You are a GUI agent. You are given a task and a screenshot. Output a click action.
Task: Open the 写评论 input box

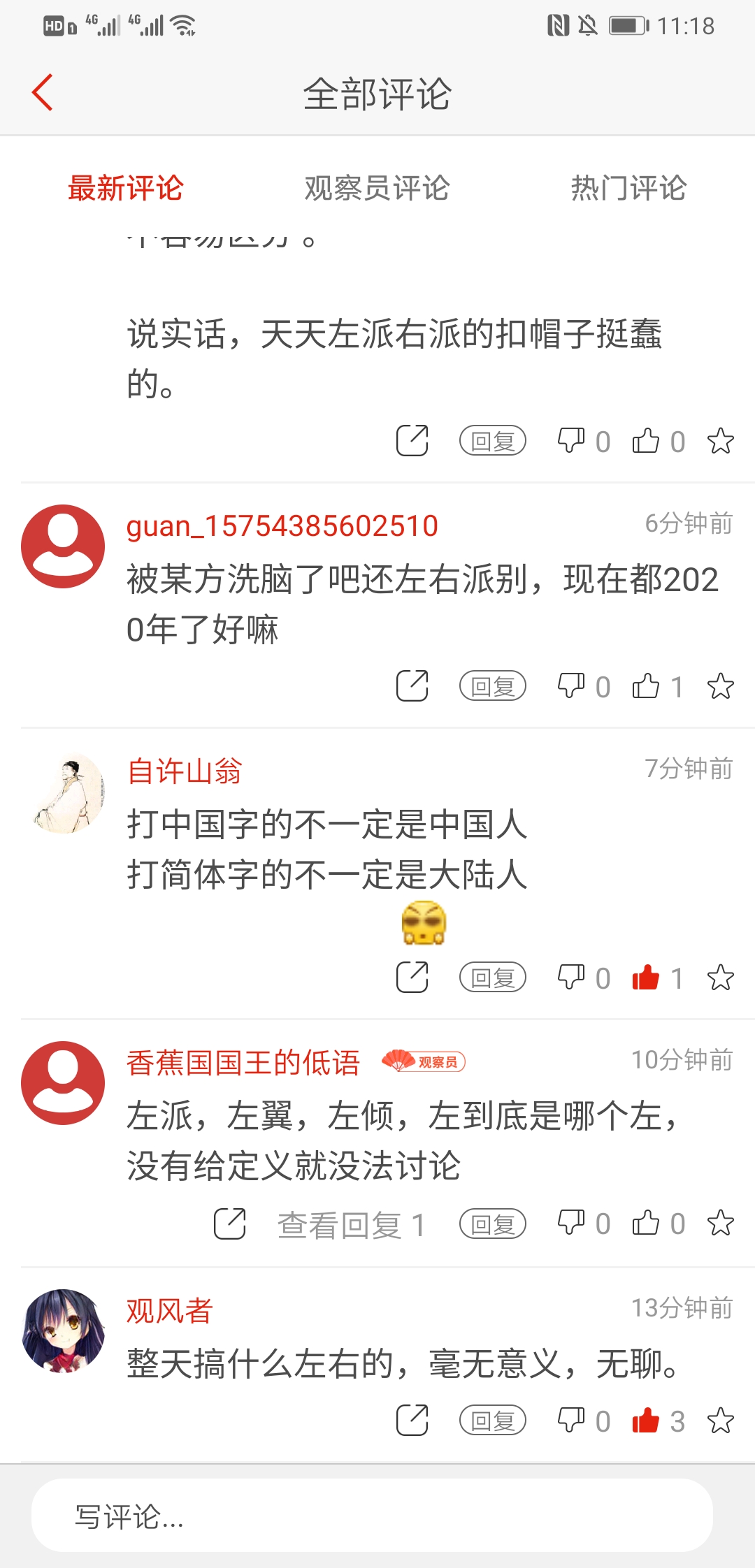pos(372,1516)
